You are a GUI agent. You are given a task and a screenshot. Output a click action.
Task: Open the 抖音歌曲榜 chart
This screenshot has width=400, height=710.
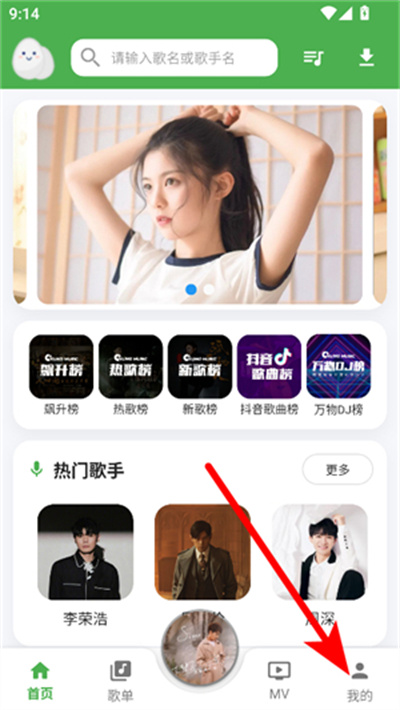[269, 375]
